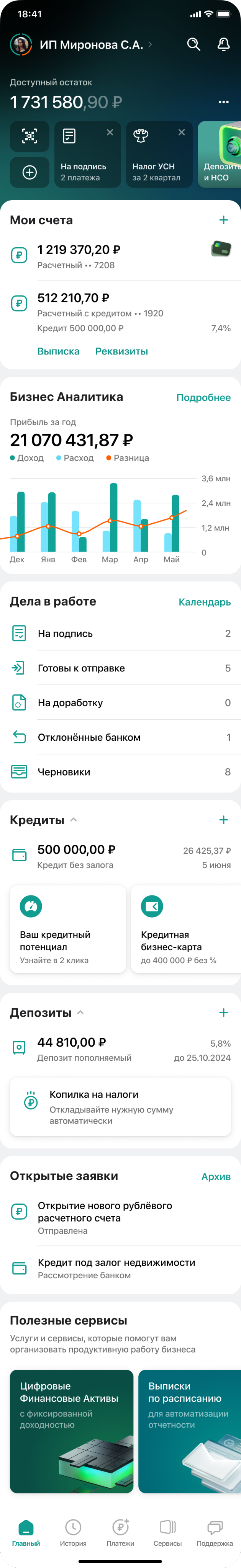Open the Отклонённые банком row
This screenshot has width=241, height=1568.
coord(120,737)
